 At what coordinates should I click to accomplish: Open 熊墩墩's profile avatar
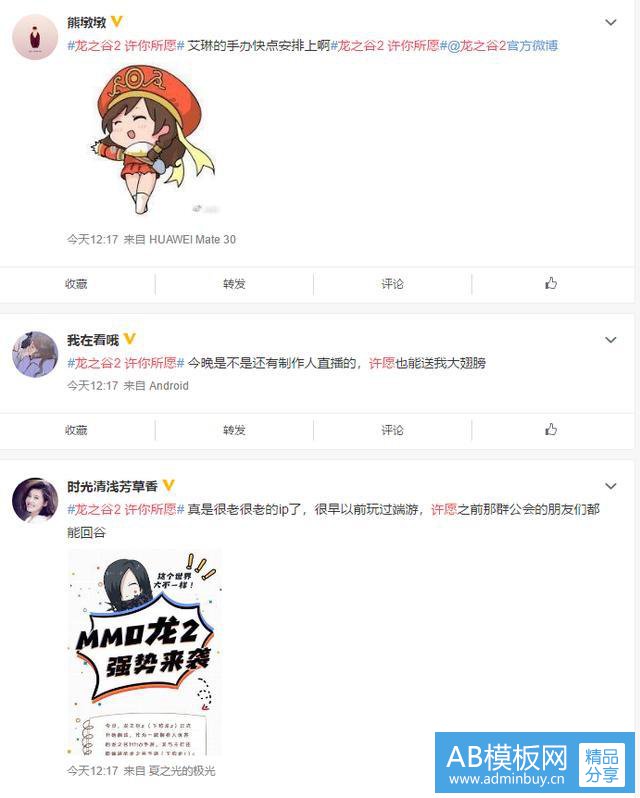point(35,38)
